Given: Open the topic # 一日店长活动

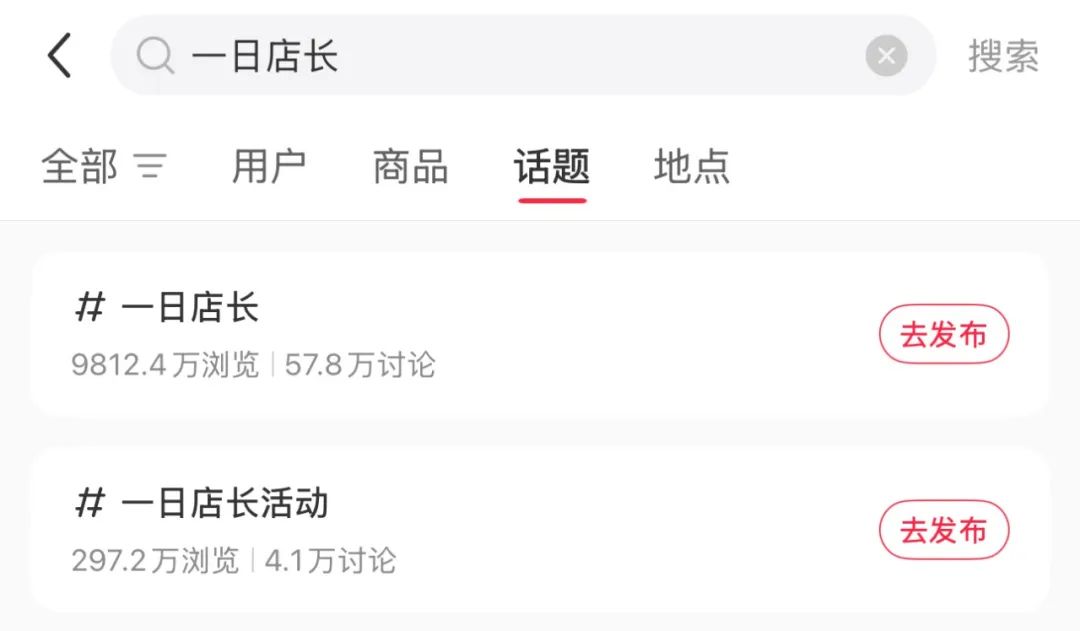Looking at the screenshot, I should tap(225, 503).
